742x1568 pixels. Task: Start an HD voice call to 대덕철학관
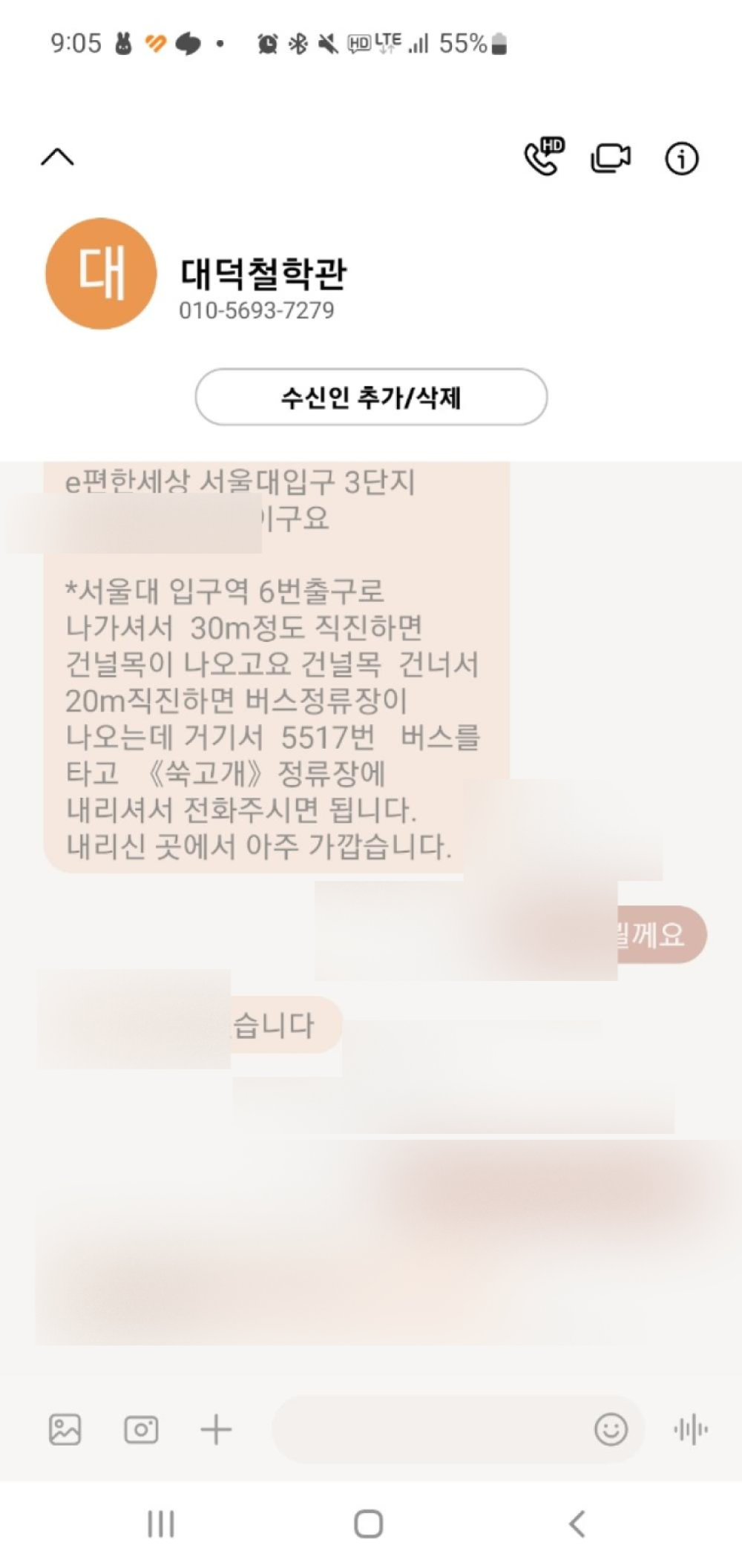(544, 157)
